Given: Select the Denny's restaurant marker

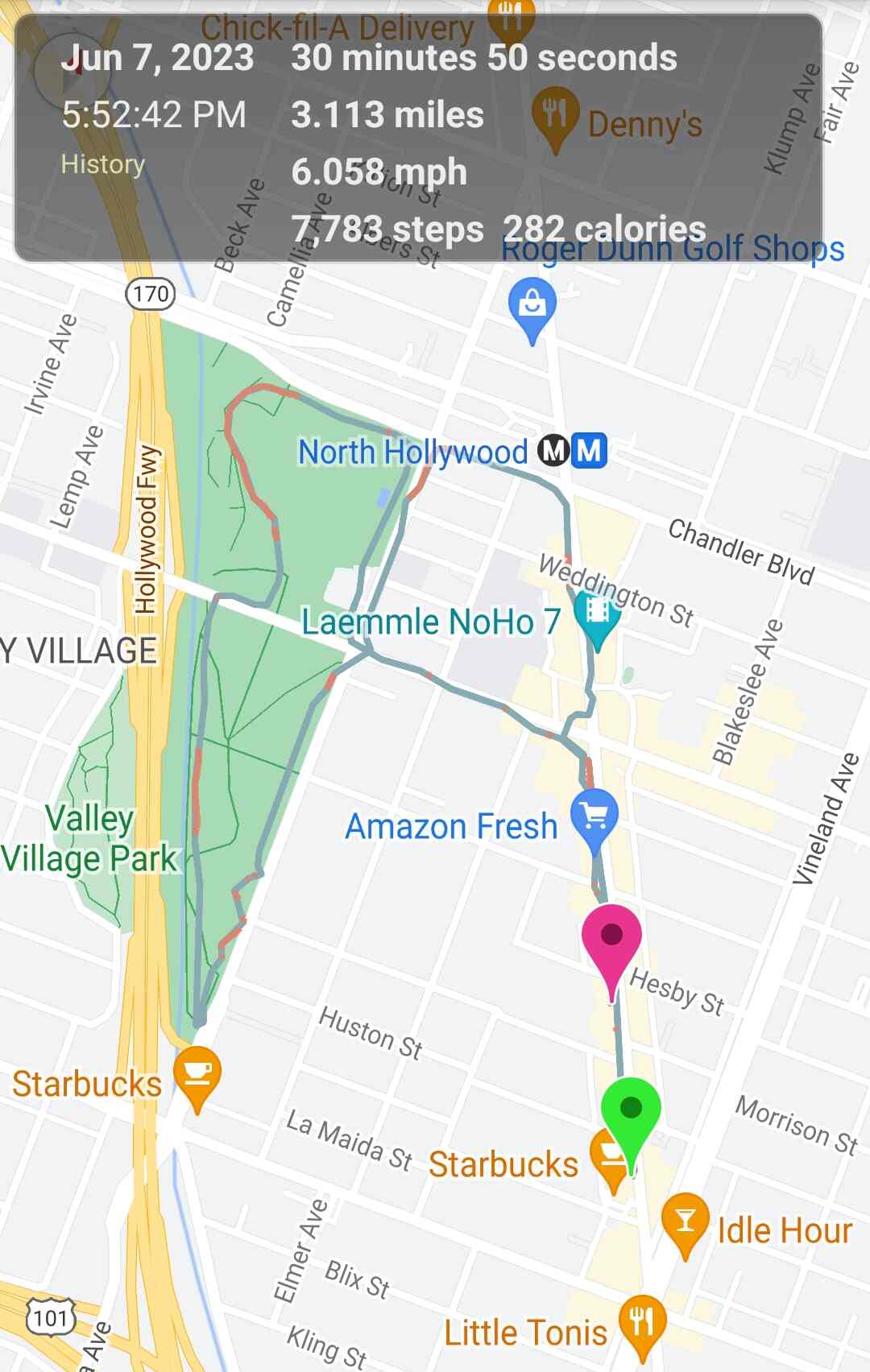Looking at the screenshot, I should [555, 114].
